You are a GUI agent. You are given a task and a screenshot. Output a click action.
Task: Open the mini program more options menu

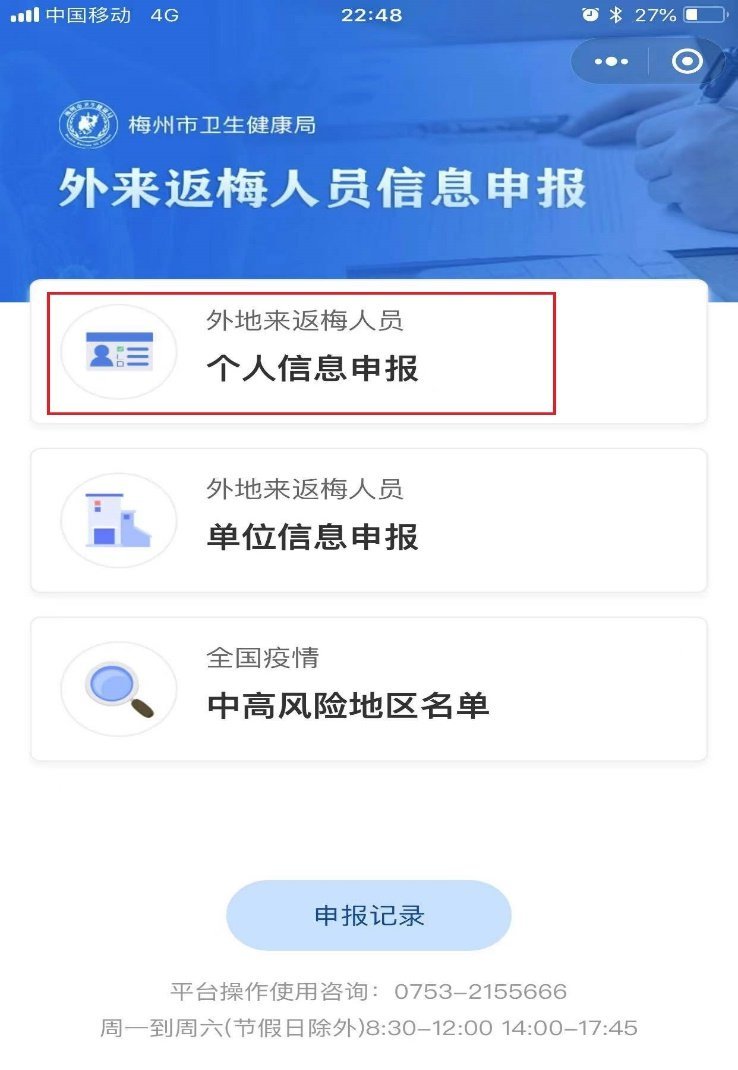coord(611,62)
